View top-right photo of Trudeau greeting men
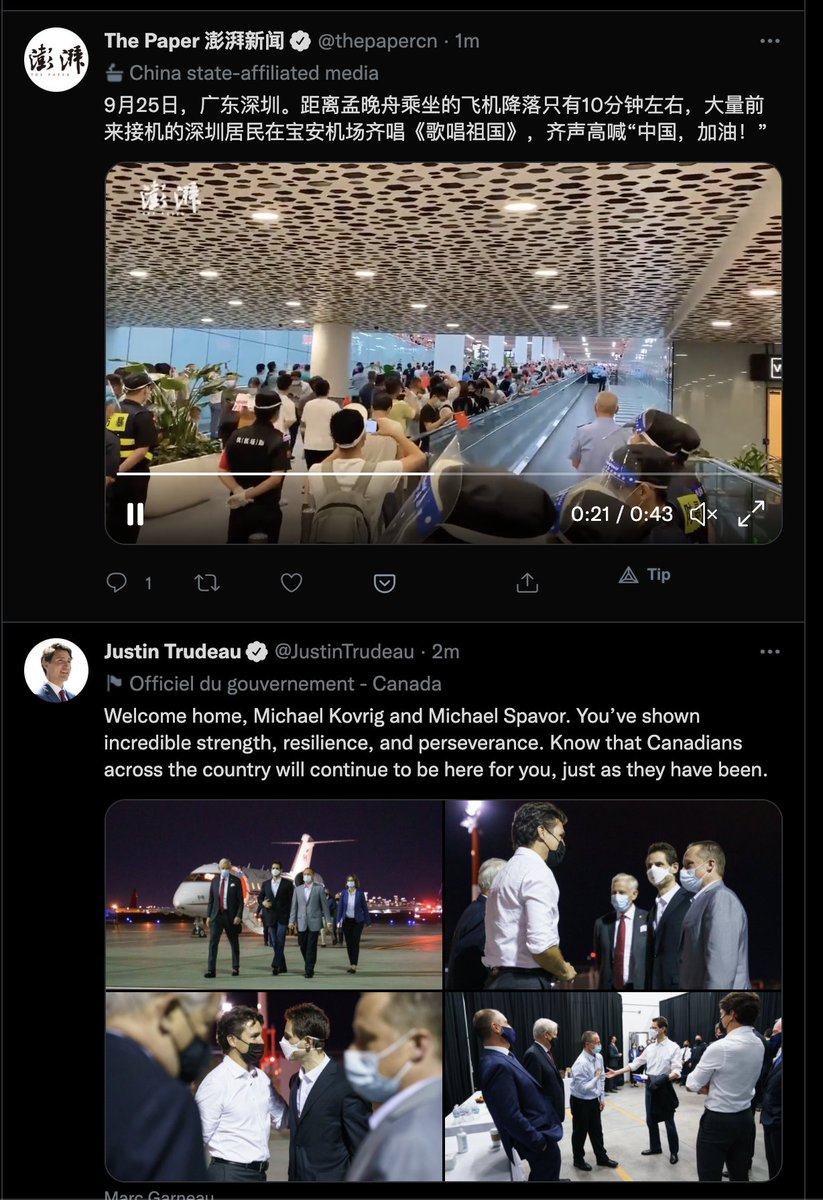Screen dimensions: 823x1200 click(613, 894)
